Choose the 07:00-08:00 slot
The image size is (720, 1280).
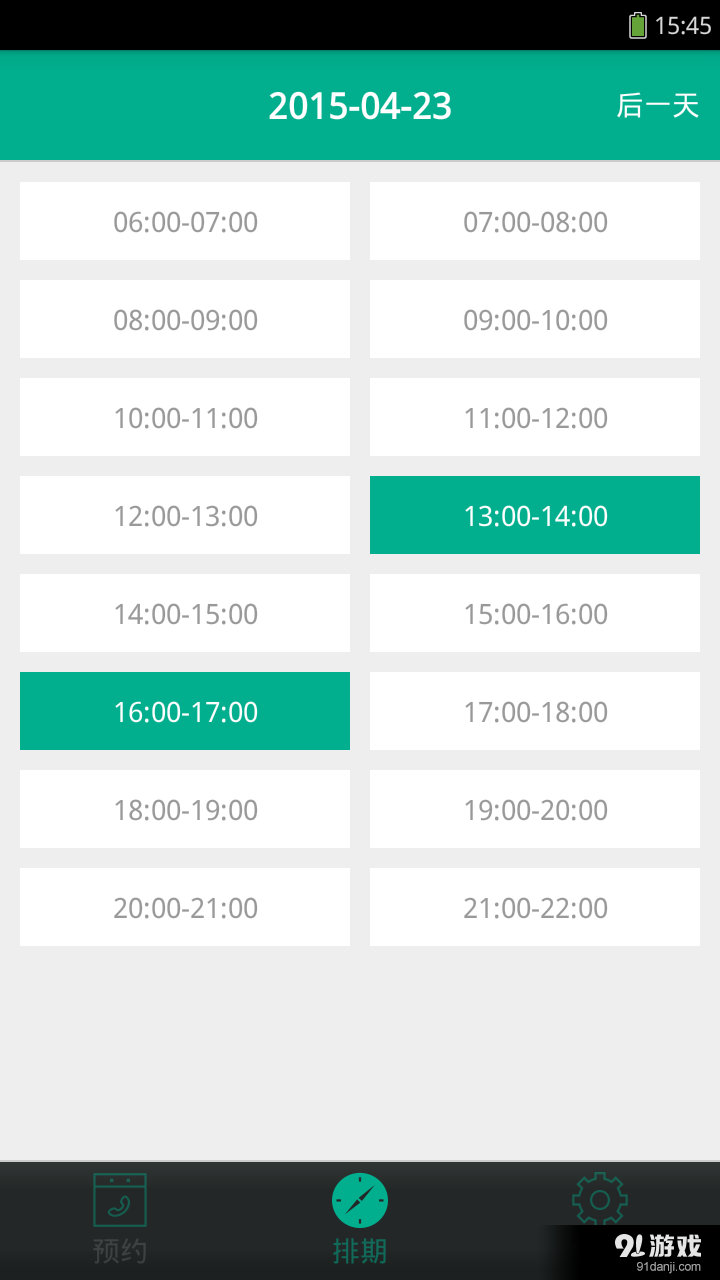pos(535,221)
